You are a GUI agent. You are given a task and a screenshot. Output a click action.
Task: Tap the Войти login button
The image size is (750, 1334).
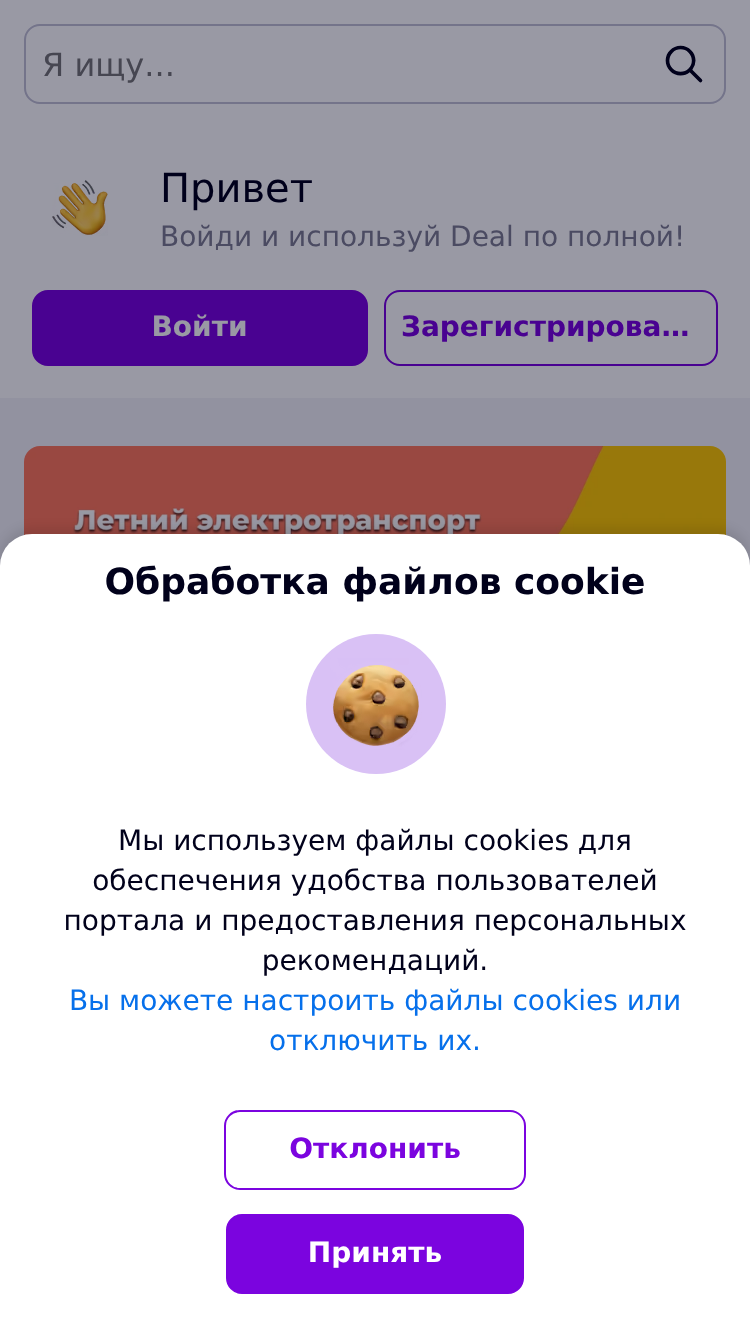[x=200, y=328]
